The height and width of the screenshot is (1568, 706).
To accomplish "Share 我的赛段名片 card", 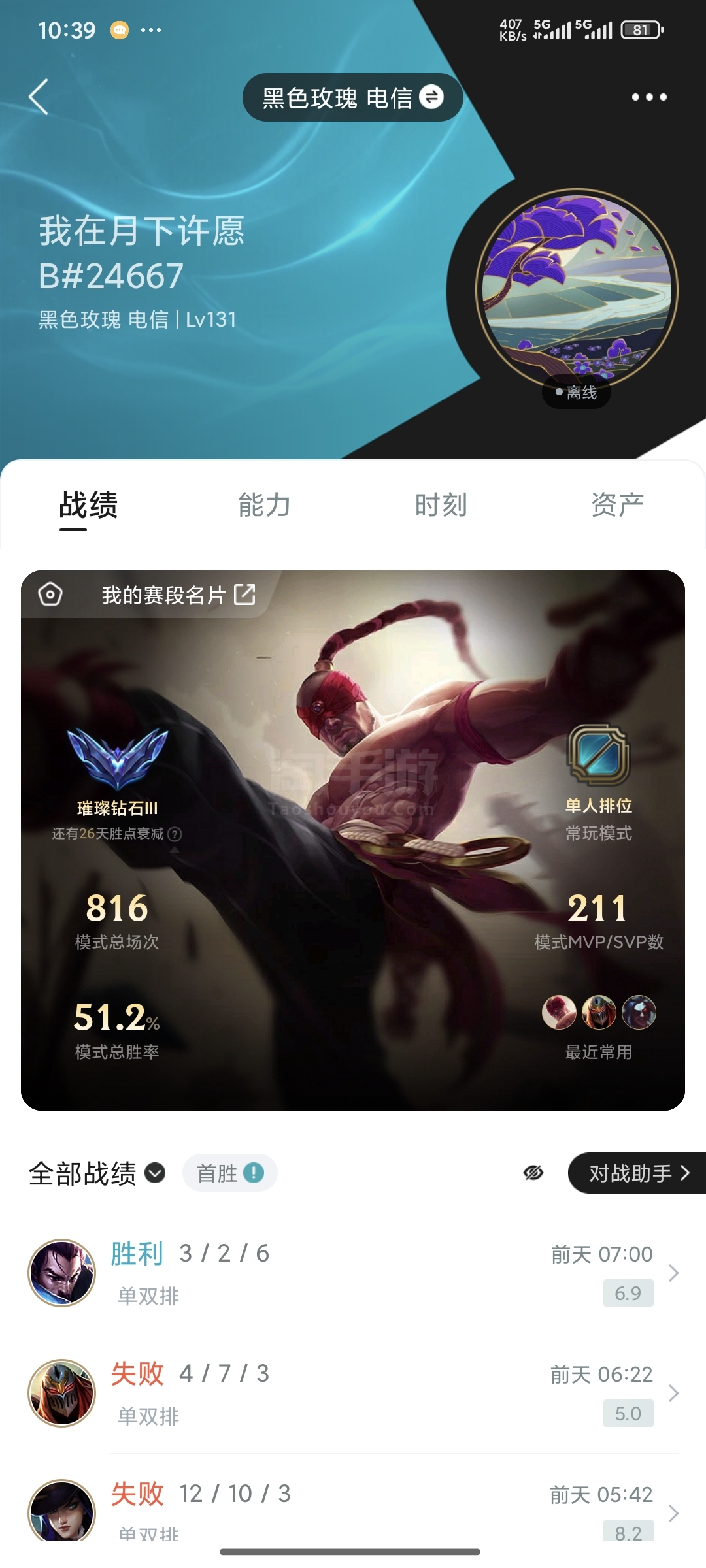I will click(244, 595).
